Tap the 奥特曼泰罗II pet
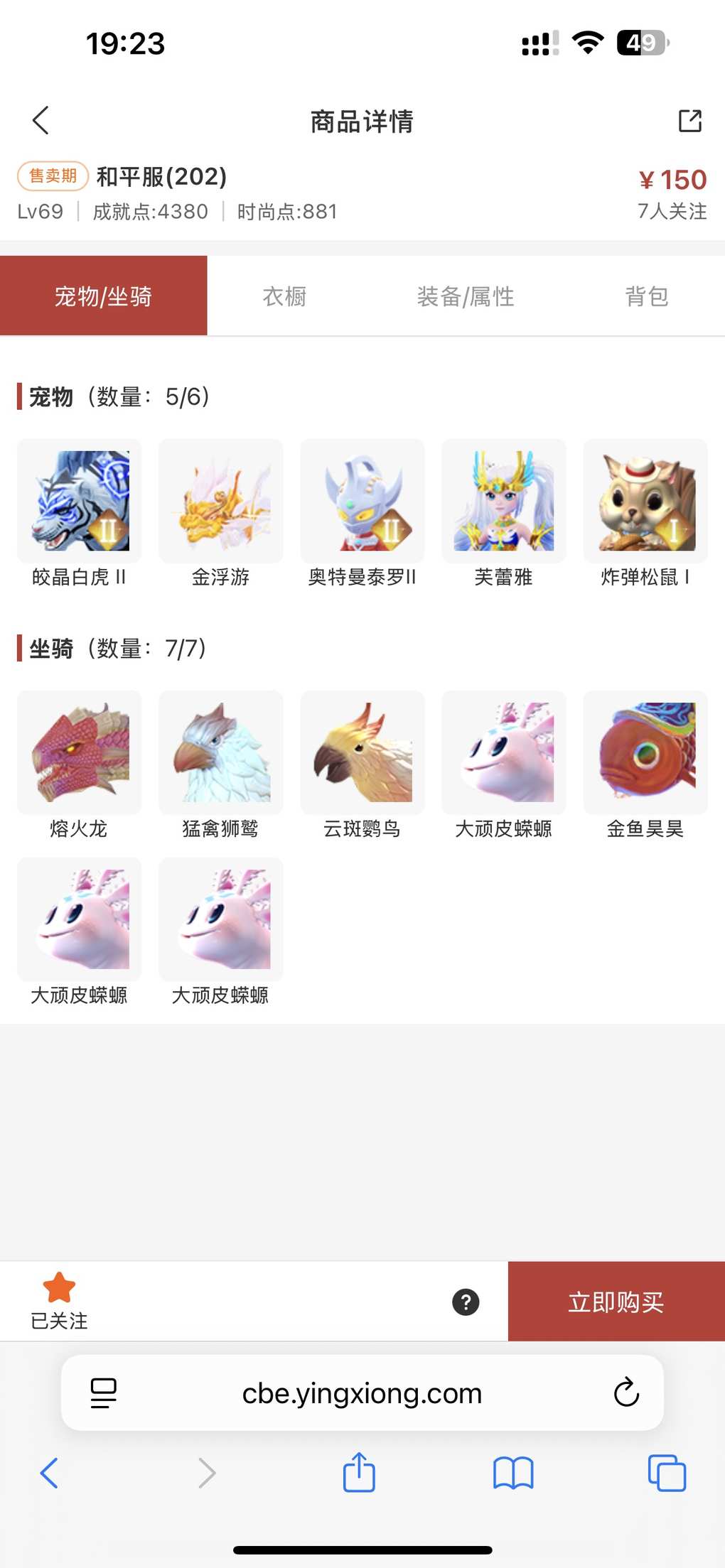The image size is (725, 1568). (x=362, y=502)
